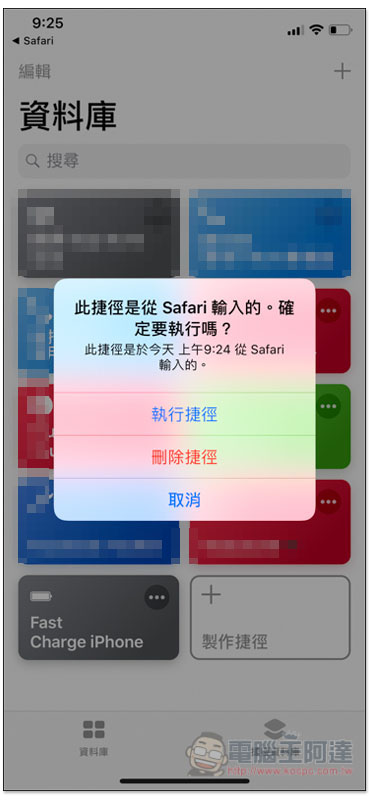The width and height of the screenshot is (369, 800).
Task: Open the 搜尋 search field
Action: point(184,161)
